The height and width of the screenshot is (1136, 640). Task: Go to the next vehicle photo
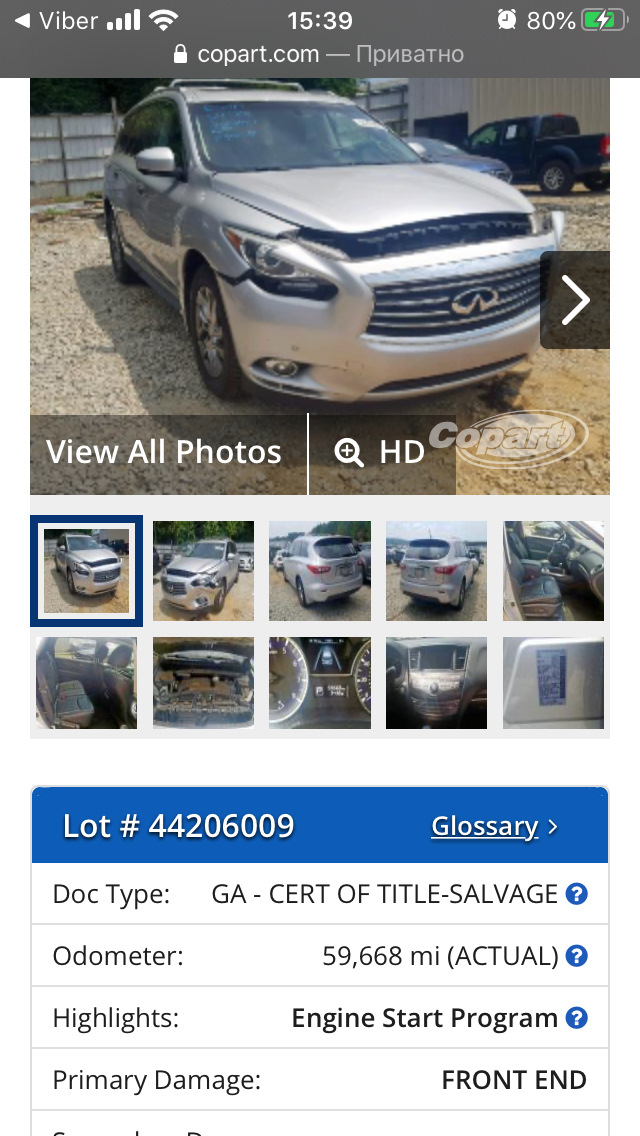[x=575, y=300]
